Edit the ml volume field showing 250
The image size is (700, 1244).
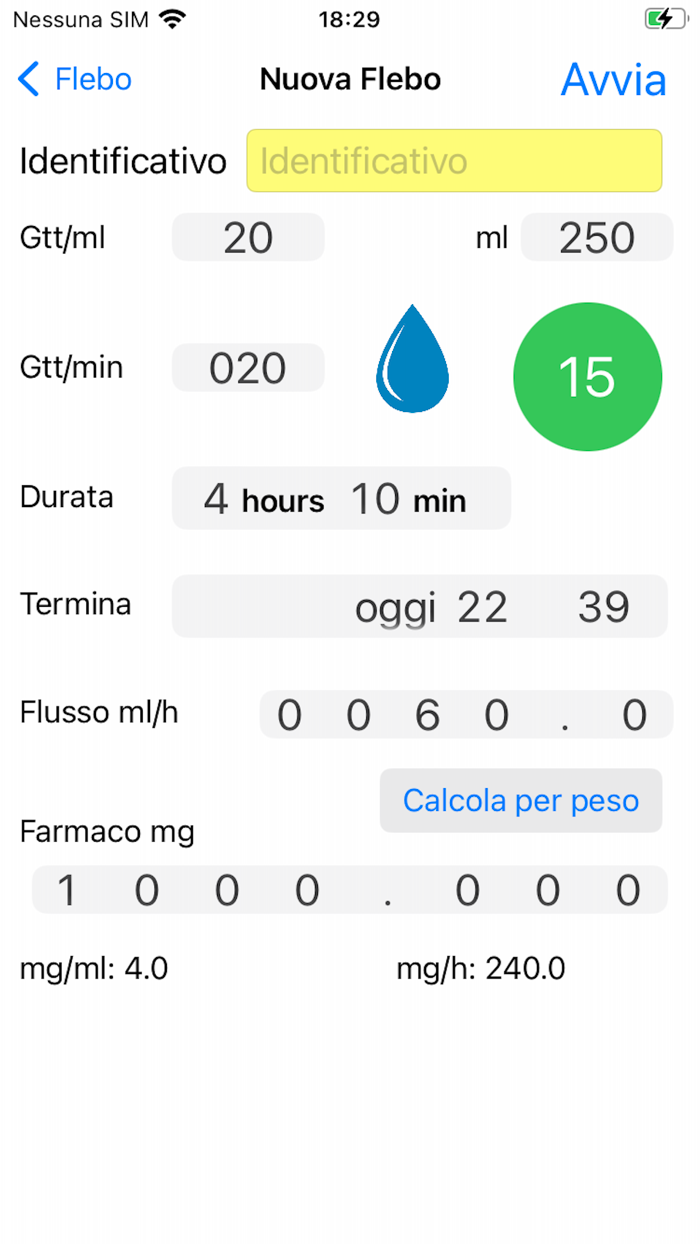tap(596, 238)
